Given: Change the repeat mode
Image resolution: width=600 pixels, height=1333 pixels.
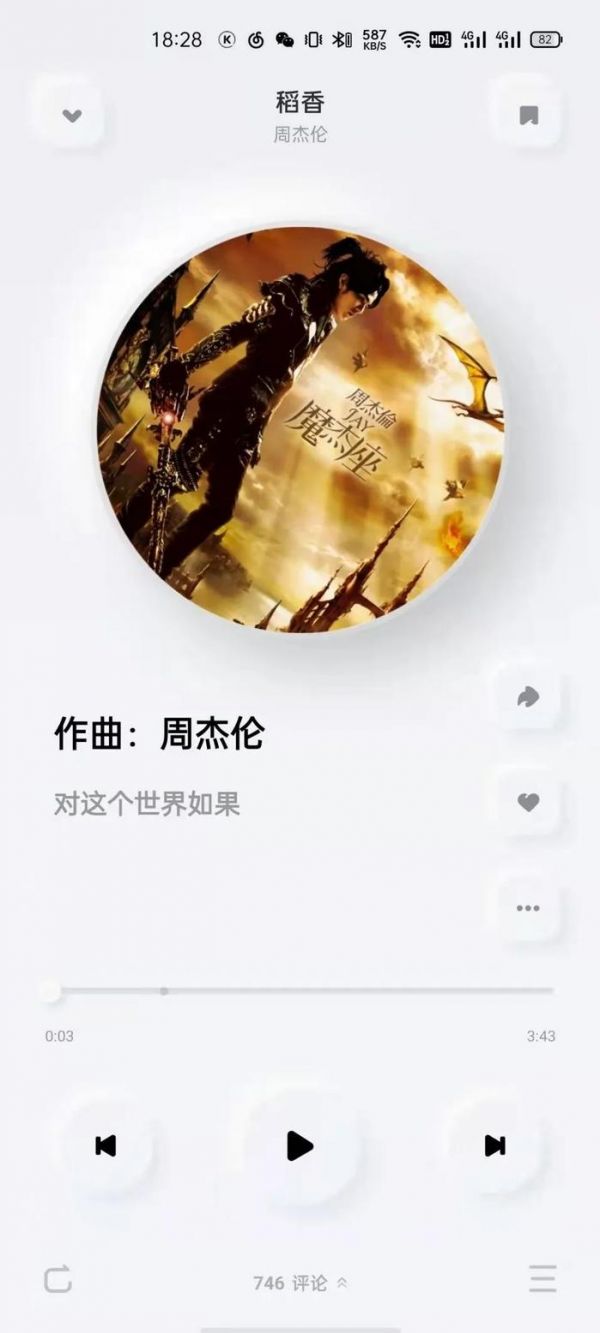Looking at the screenshot, I should [58, 1279].
